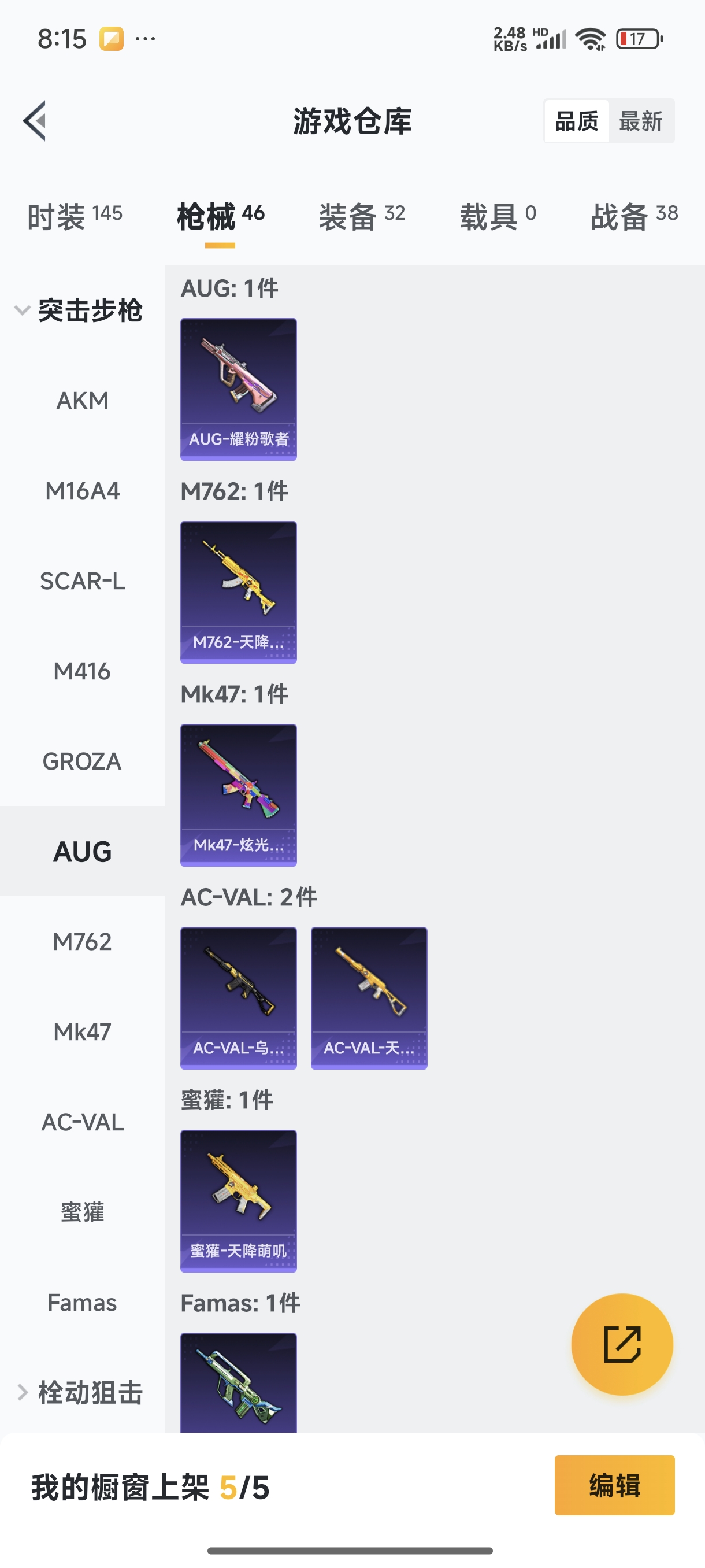The height and width of the screenshot is (1568, 705).
Task: Select M16A4 in the side list
Action: coord(83,491)
